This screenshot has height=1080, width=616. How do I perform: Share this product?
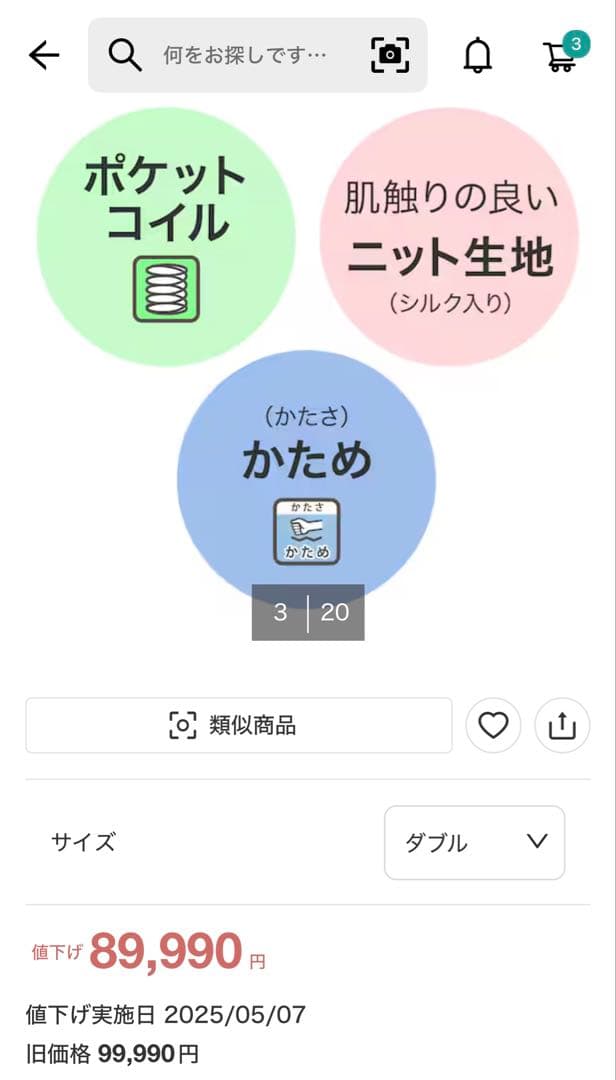point(563,725)
